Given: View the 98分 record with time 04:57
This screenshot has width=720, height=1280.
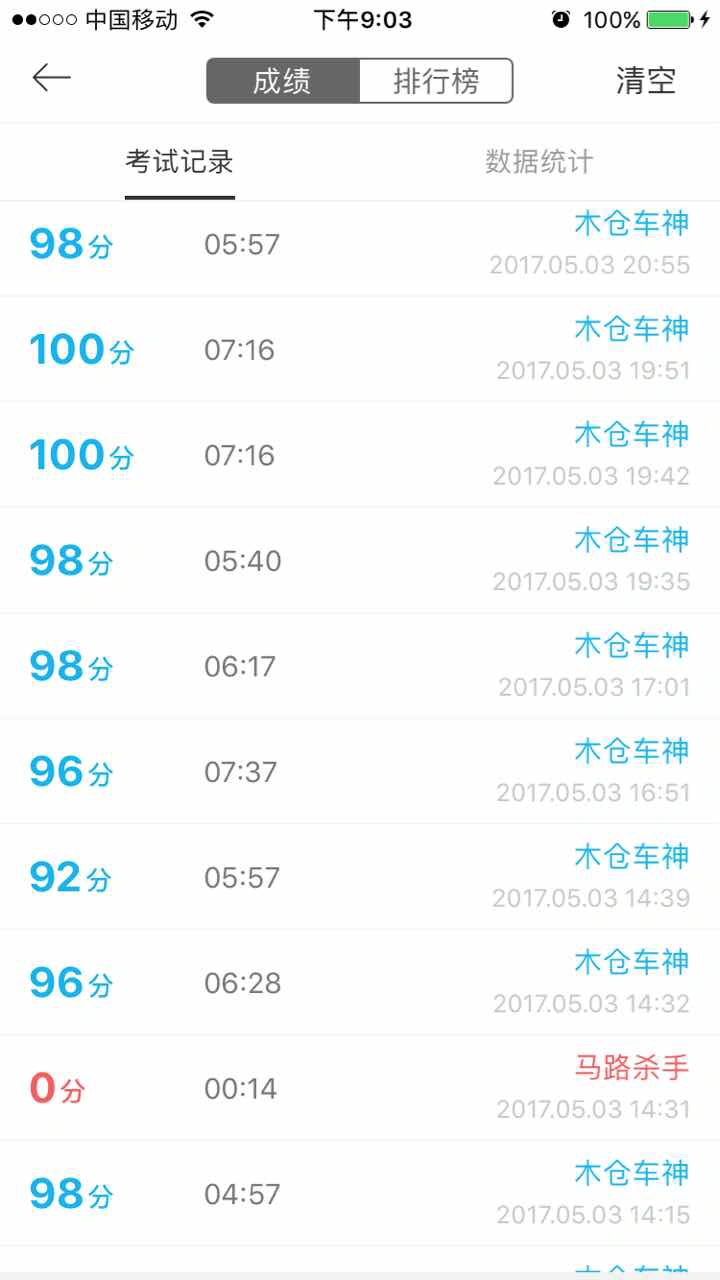Looking at the screenshot, I should tap(360, 1193).
